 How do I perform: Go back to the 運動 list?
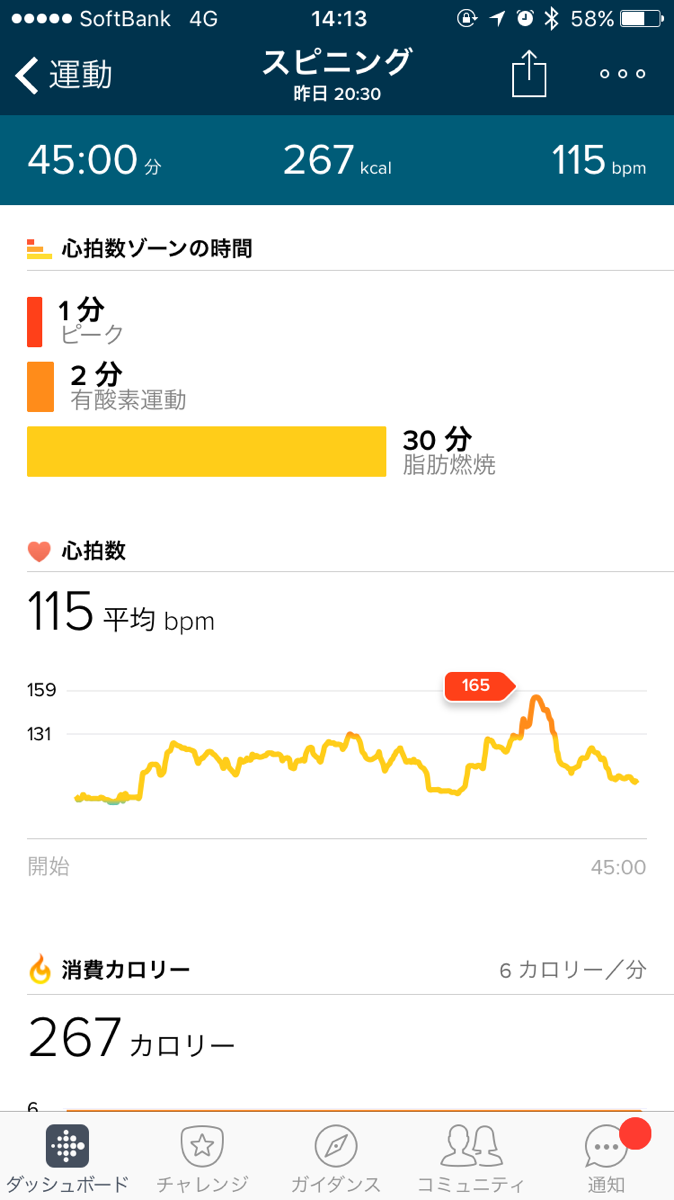coord(63,75)
